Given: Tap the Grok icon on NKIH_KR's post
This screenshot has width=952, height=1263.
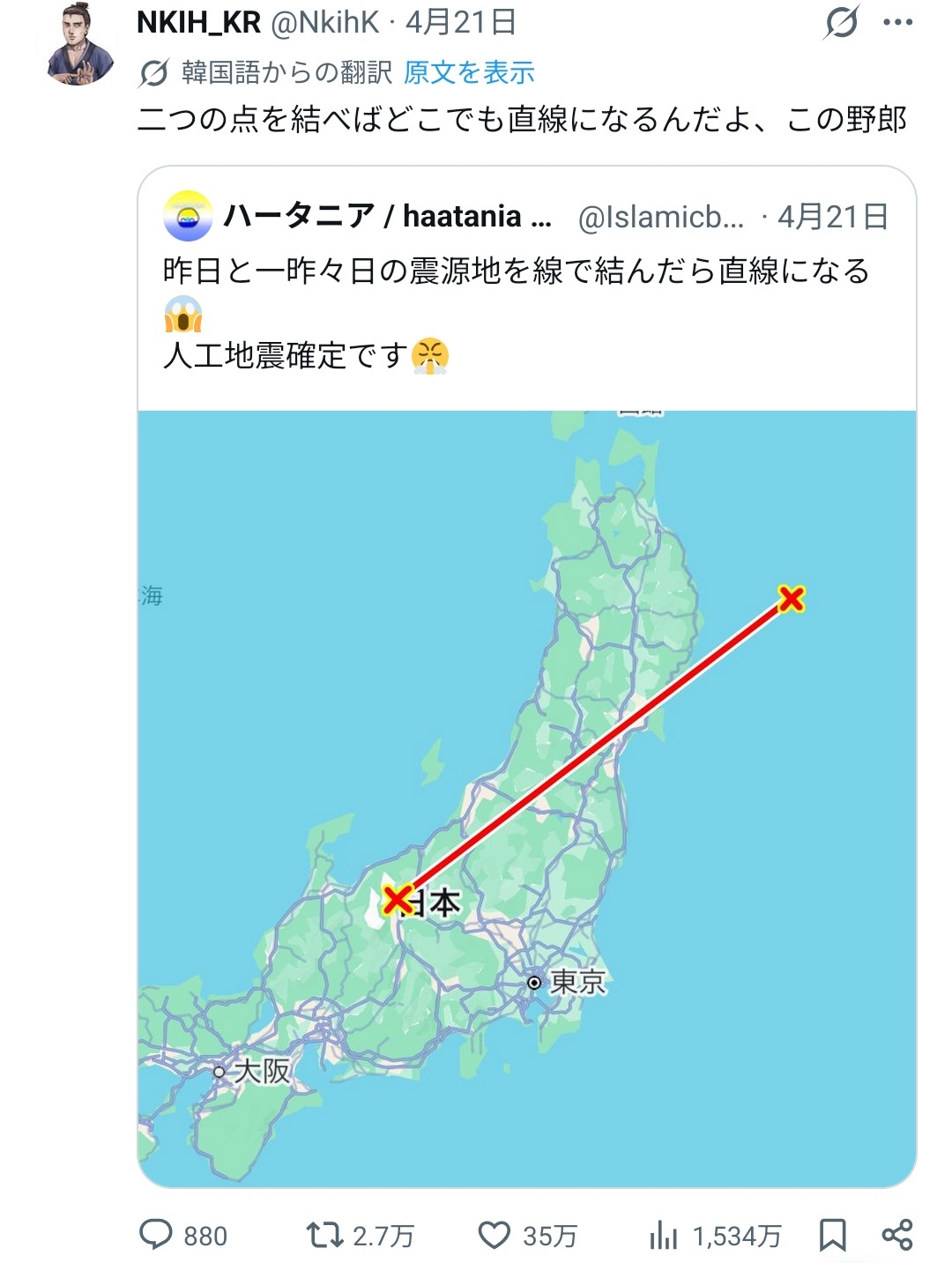Looking at the screenshot, I should pyautogui.click(x=840, y=22).
